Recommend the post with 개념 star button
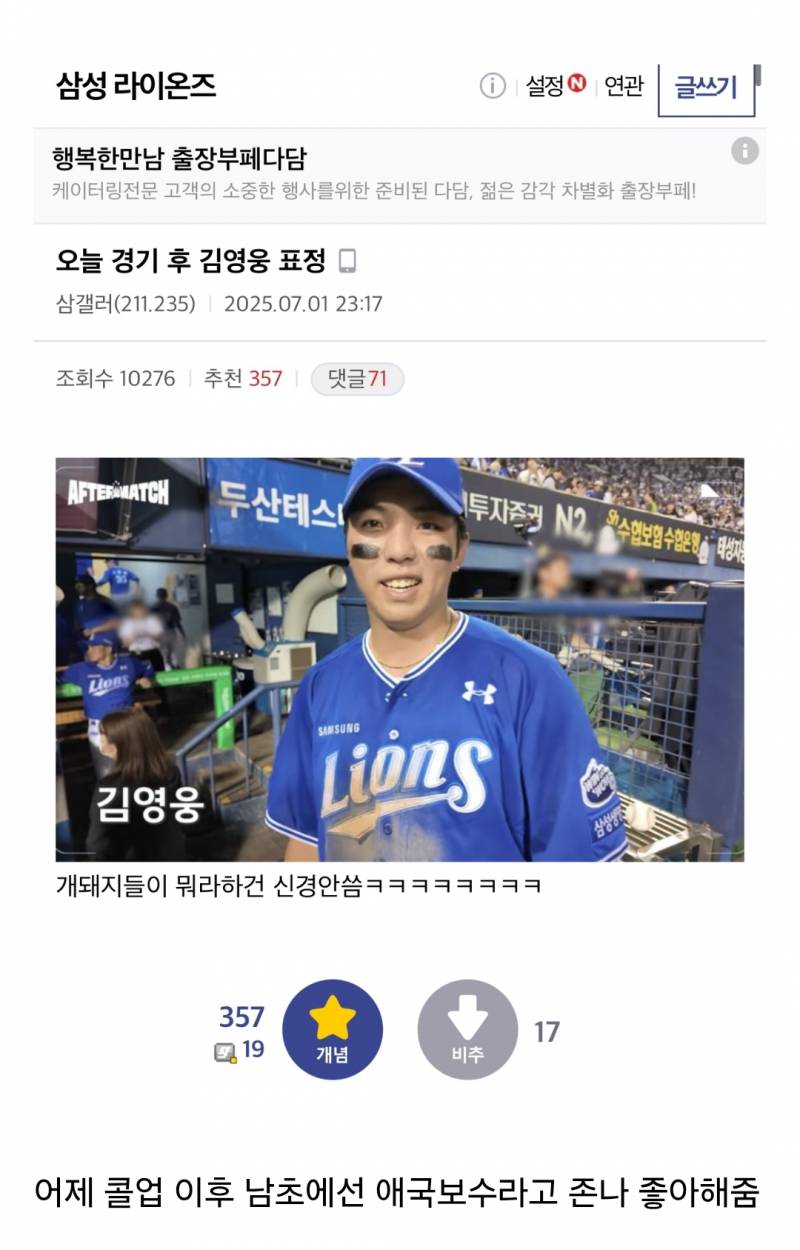The height and width of the screenshot is (1250, 800). pos(332,1029)
